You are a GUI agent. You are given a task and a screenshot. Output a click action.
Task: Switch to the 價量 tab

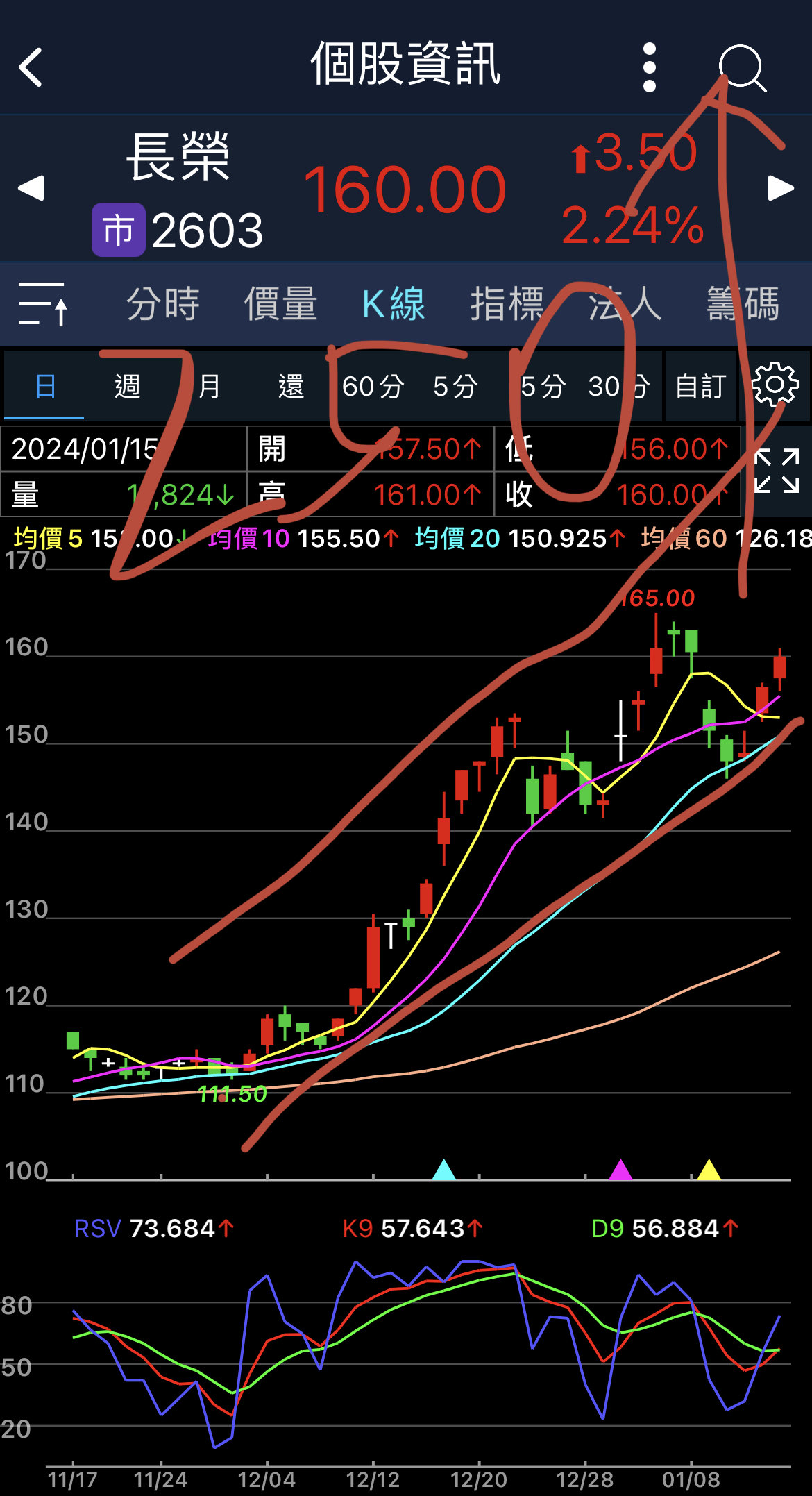point(280,304)
